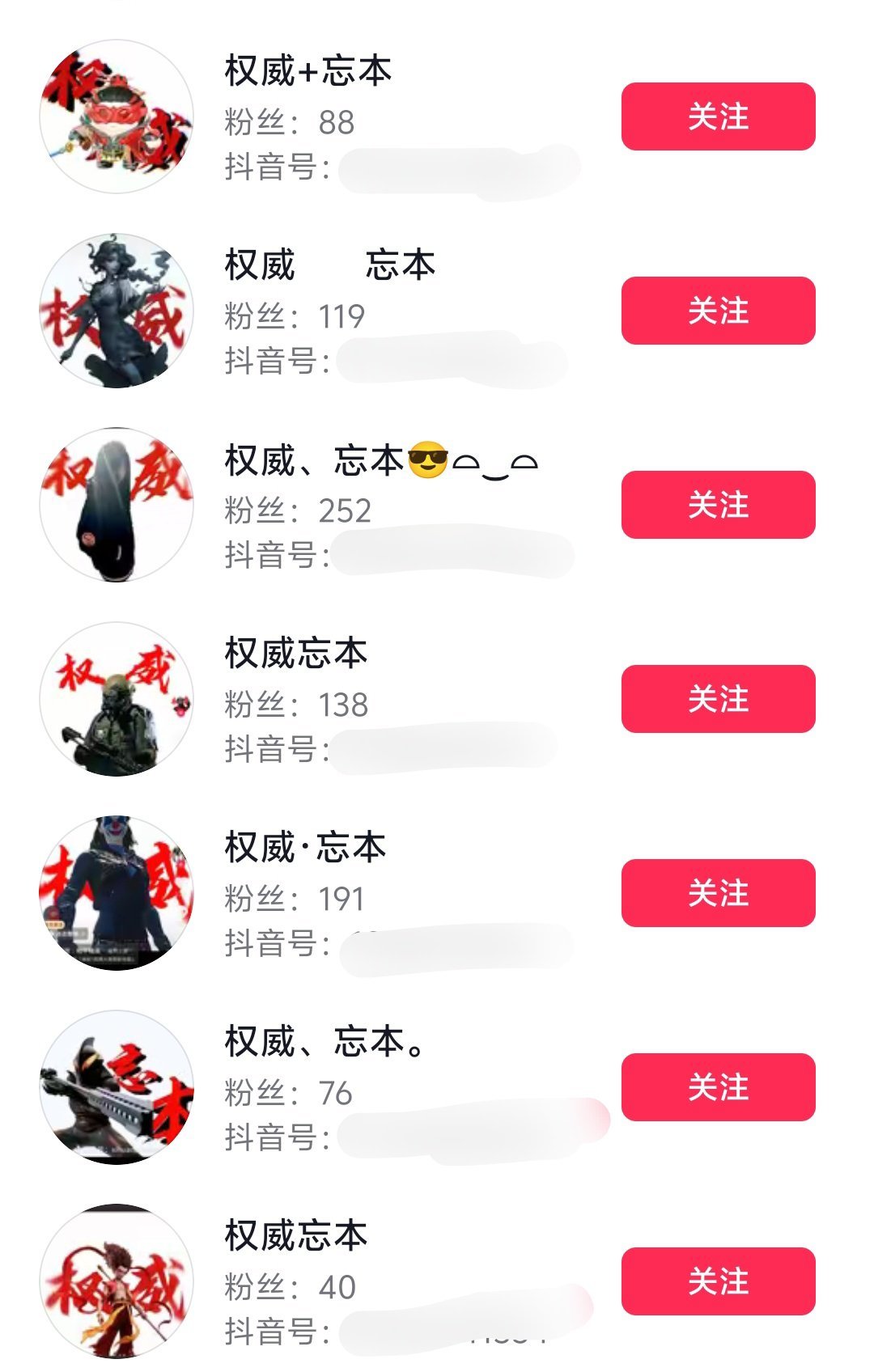The height and width of the screenshot is (1372, 874).
Task: Tap 关注 for the user with 252 fans
Action: 718,505
